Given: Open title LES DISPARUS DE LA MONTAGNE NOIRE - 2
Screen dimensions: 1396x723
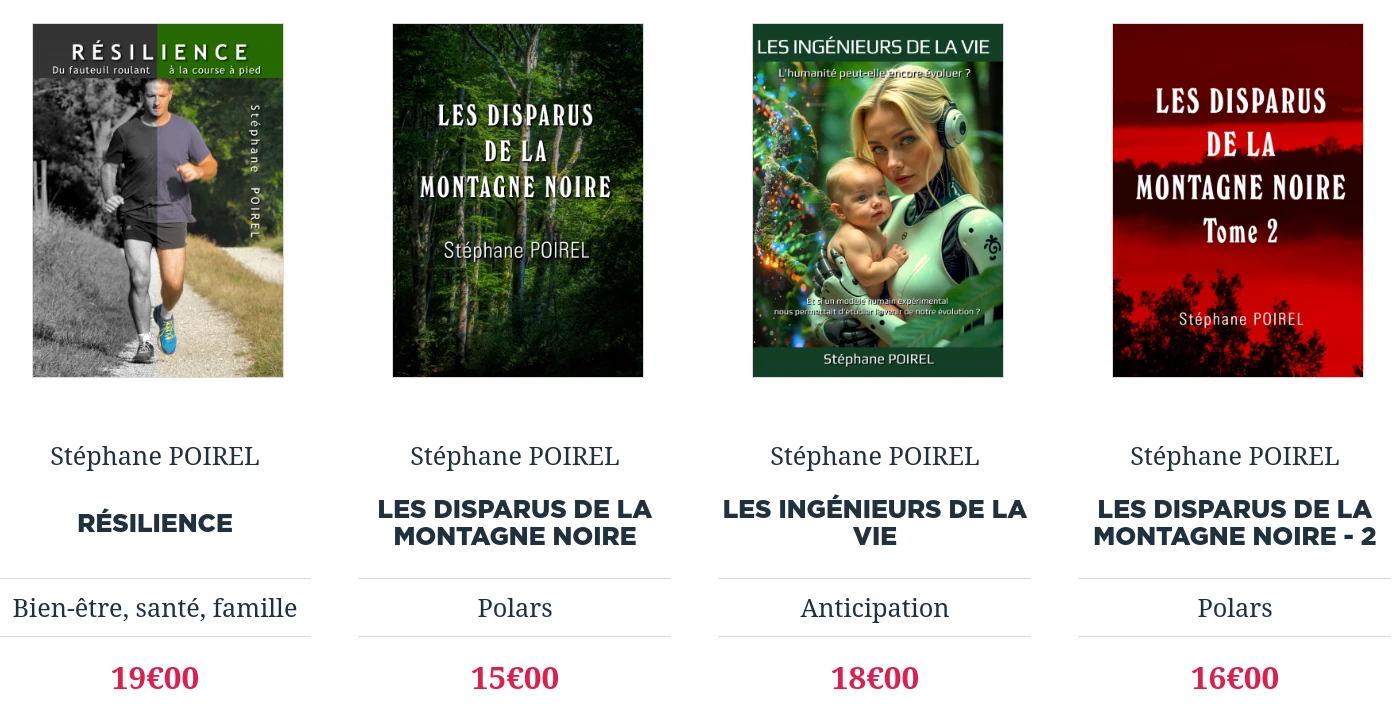Looking at the screenshot, I should click(x=1234, y=523).
